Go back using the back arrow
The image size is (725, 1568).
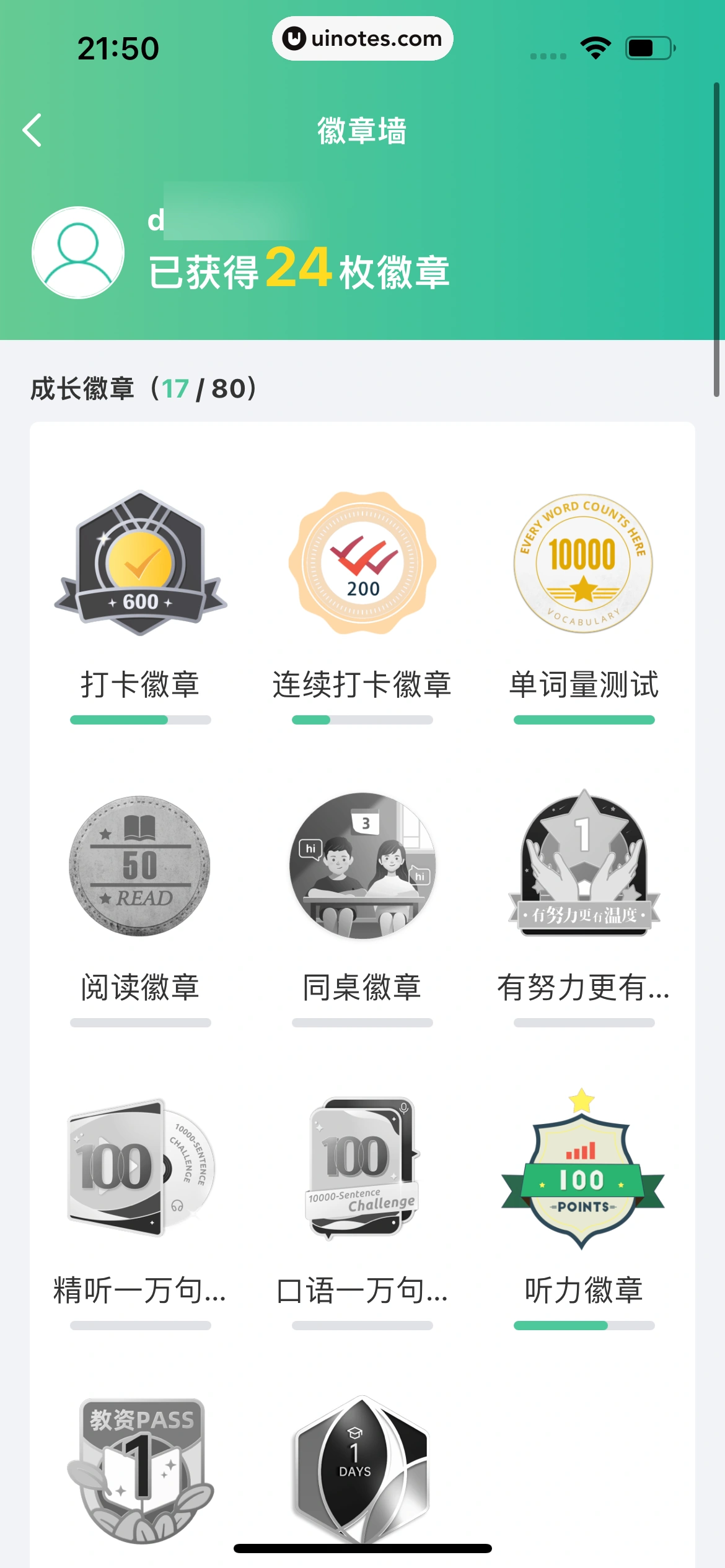click(x=32, y=130)
